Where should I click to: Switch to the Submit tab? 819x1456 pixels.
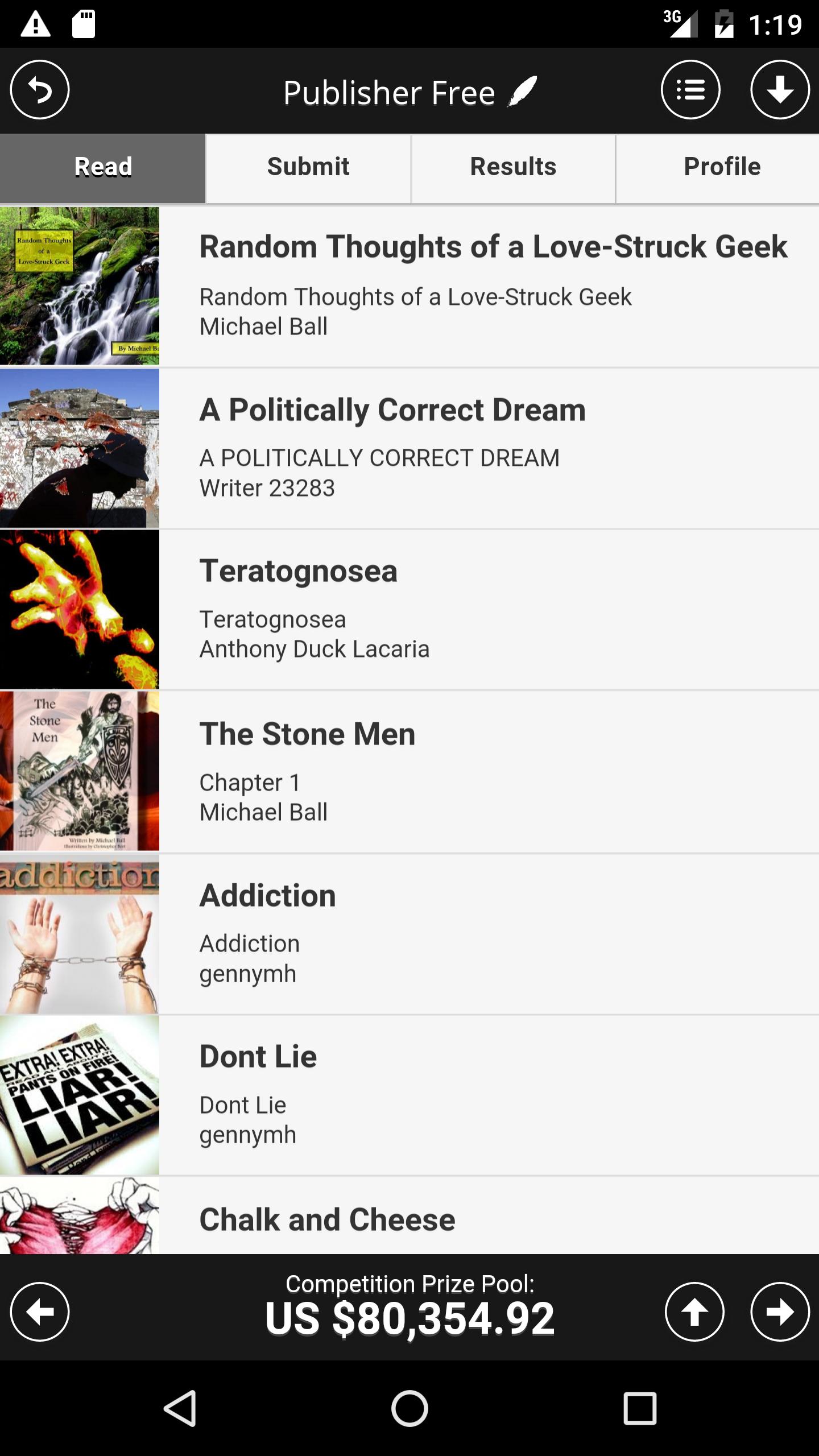[308, 168]
